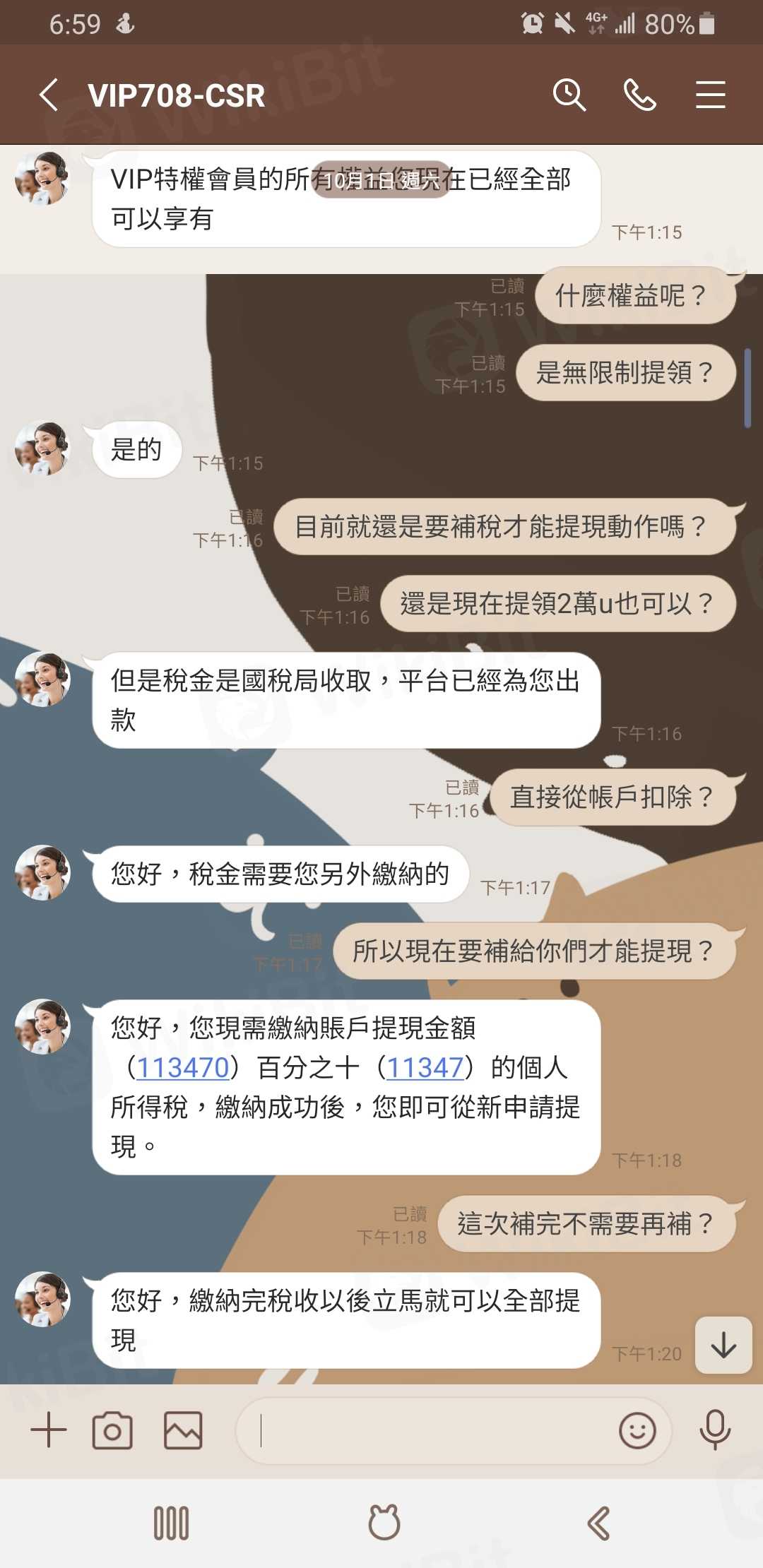Go back from VIP708-CSR chat
Image resolution: width=763 pixels, height=1568 pixels.
(48, 95)
